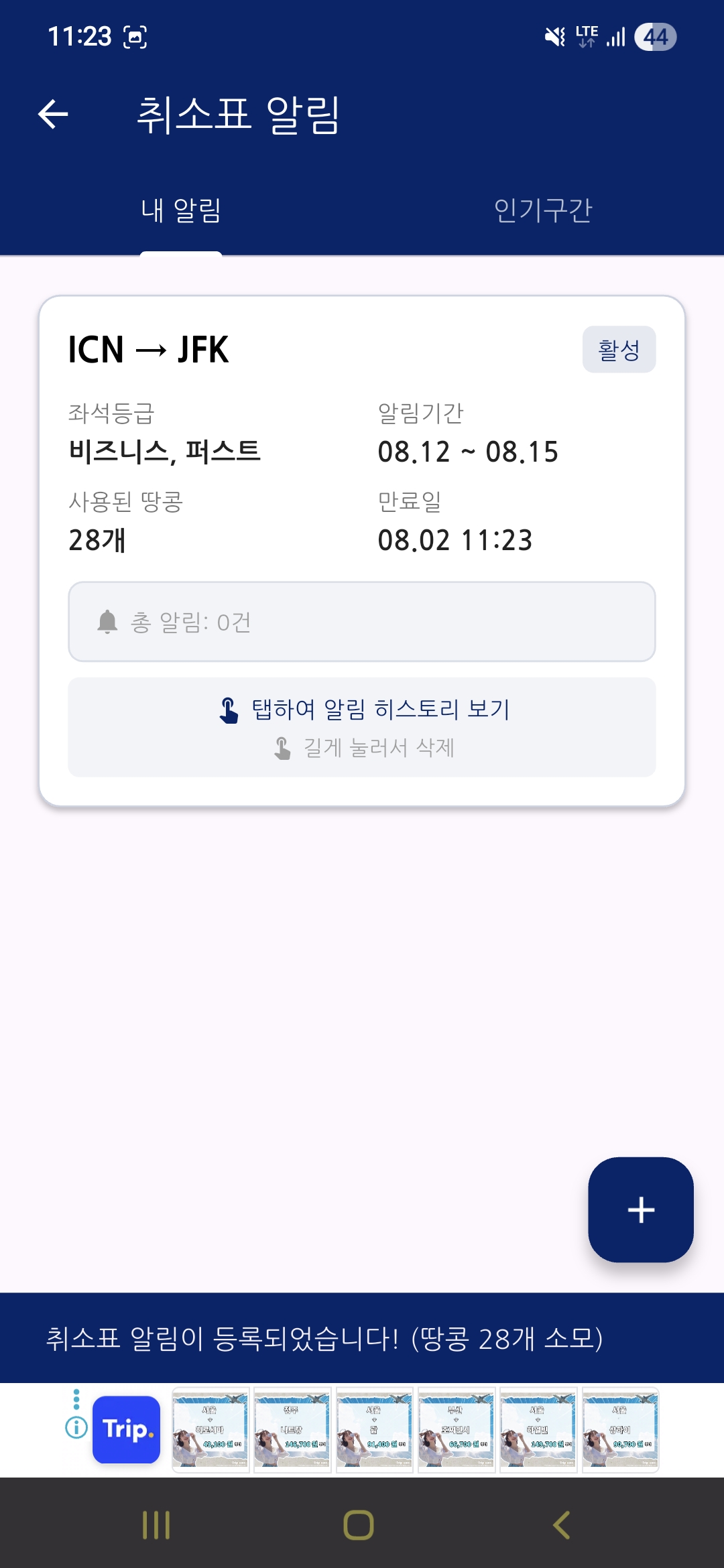Viewport: 724px width, 1568px height.
Task: Switch to the 인기구간 tab
Action: [543, 210]
